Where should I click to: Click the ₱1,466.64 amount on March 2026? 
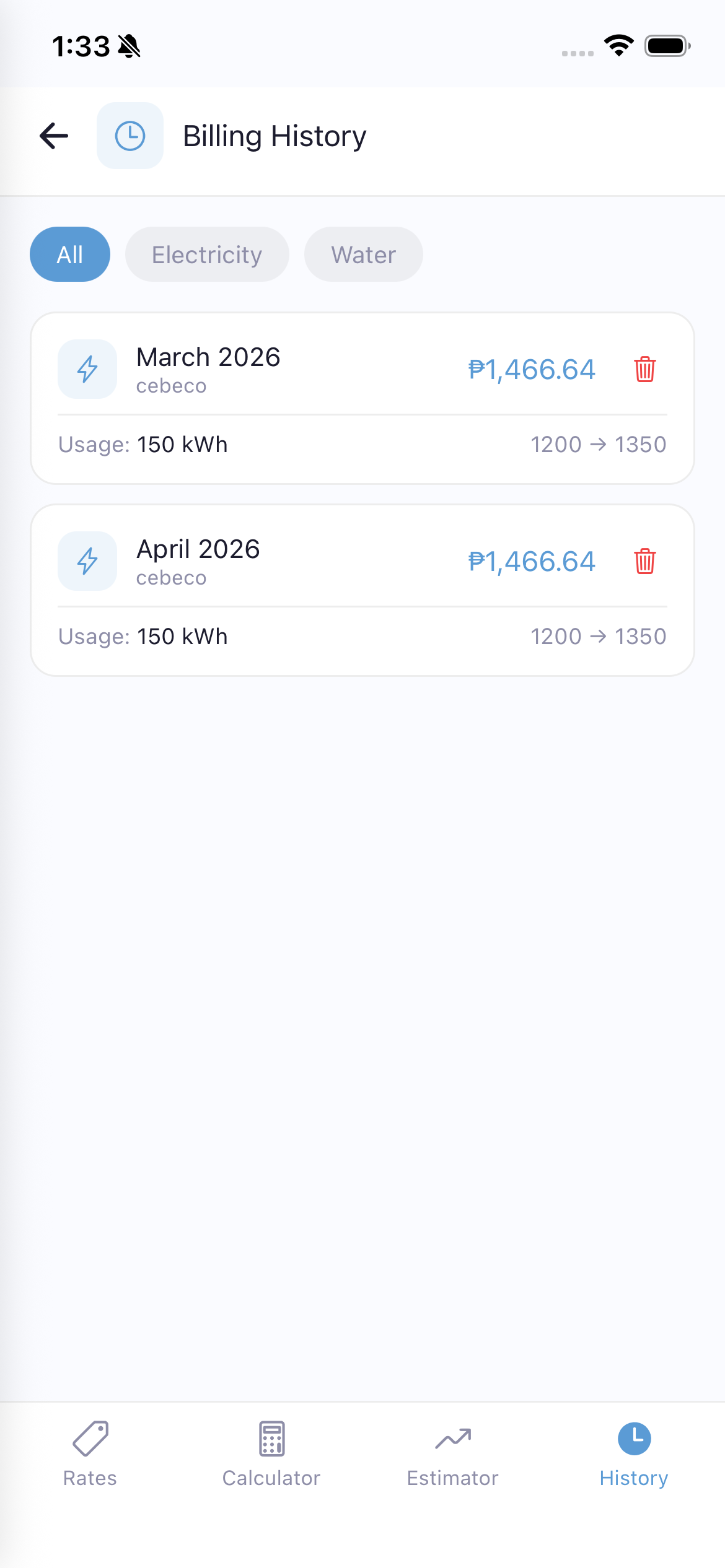point(530,369)
